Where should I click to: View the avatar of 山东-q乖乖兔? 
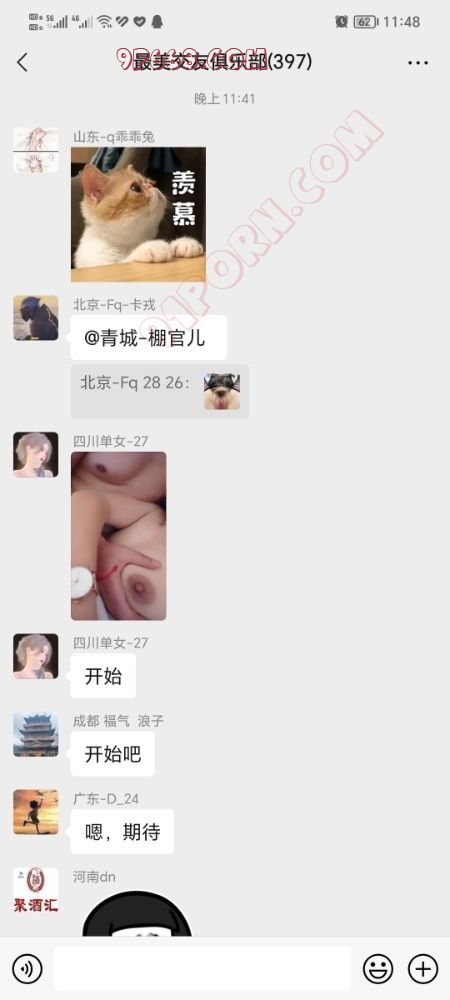(36, 150)
